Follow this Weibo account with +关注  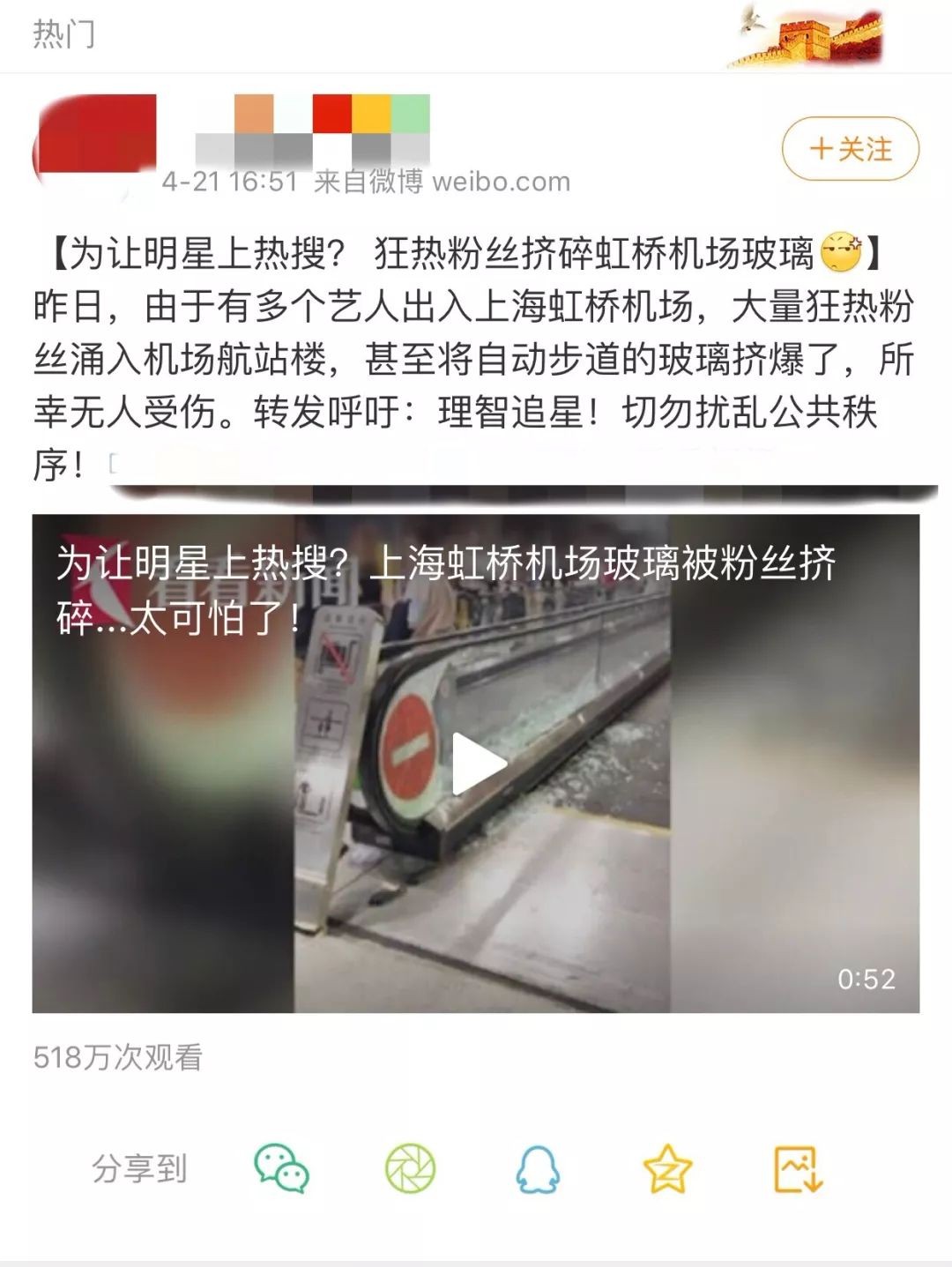tap(850, 150)
